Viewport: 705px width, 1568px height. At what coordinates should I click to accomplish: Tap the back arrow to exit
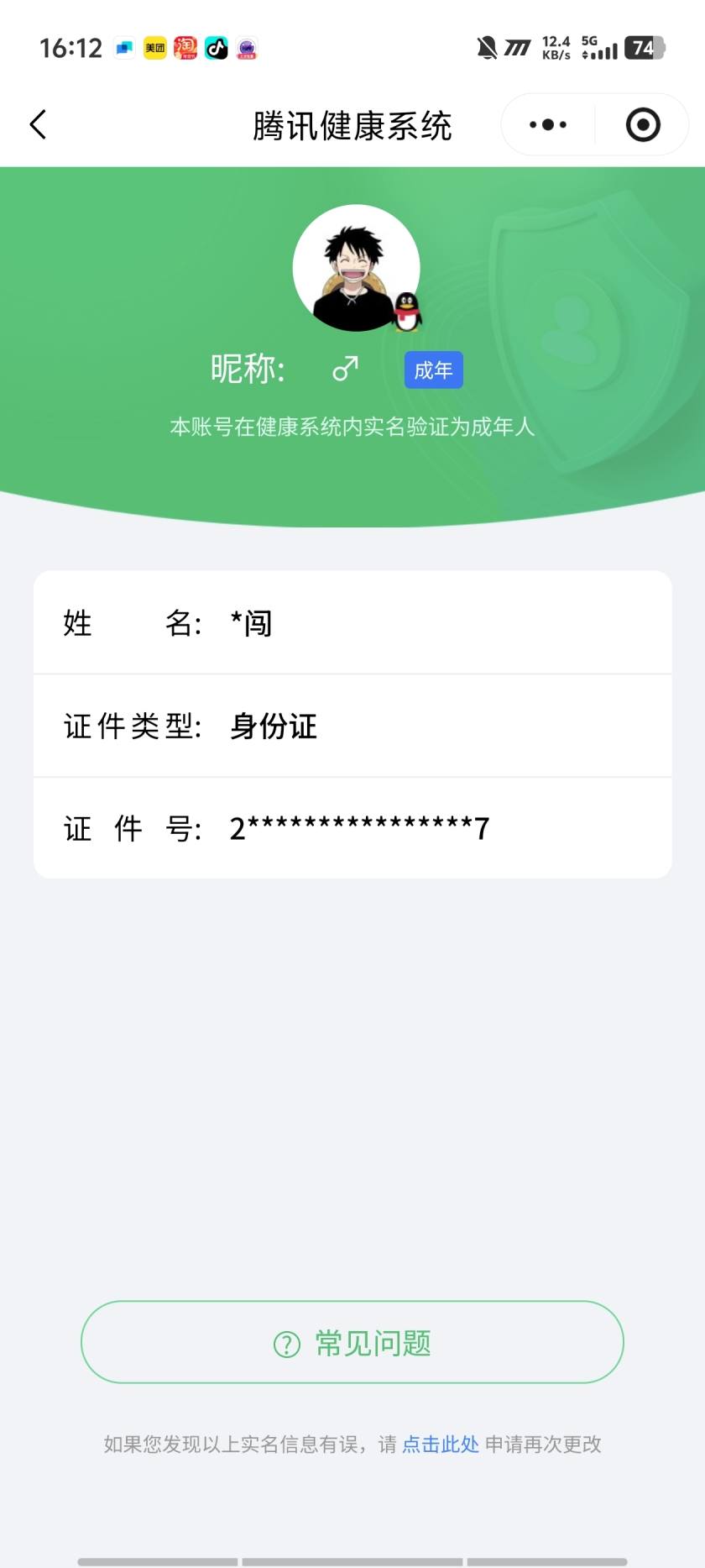[x=37, y=123]
